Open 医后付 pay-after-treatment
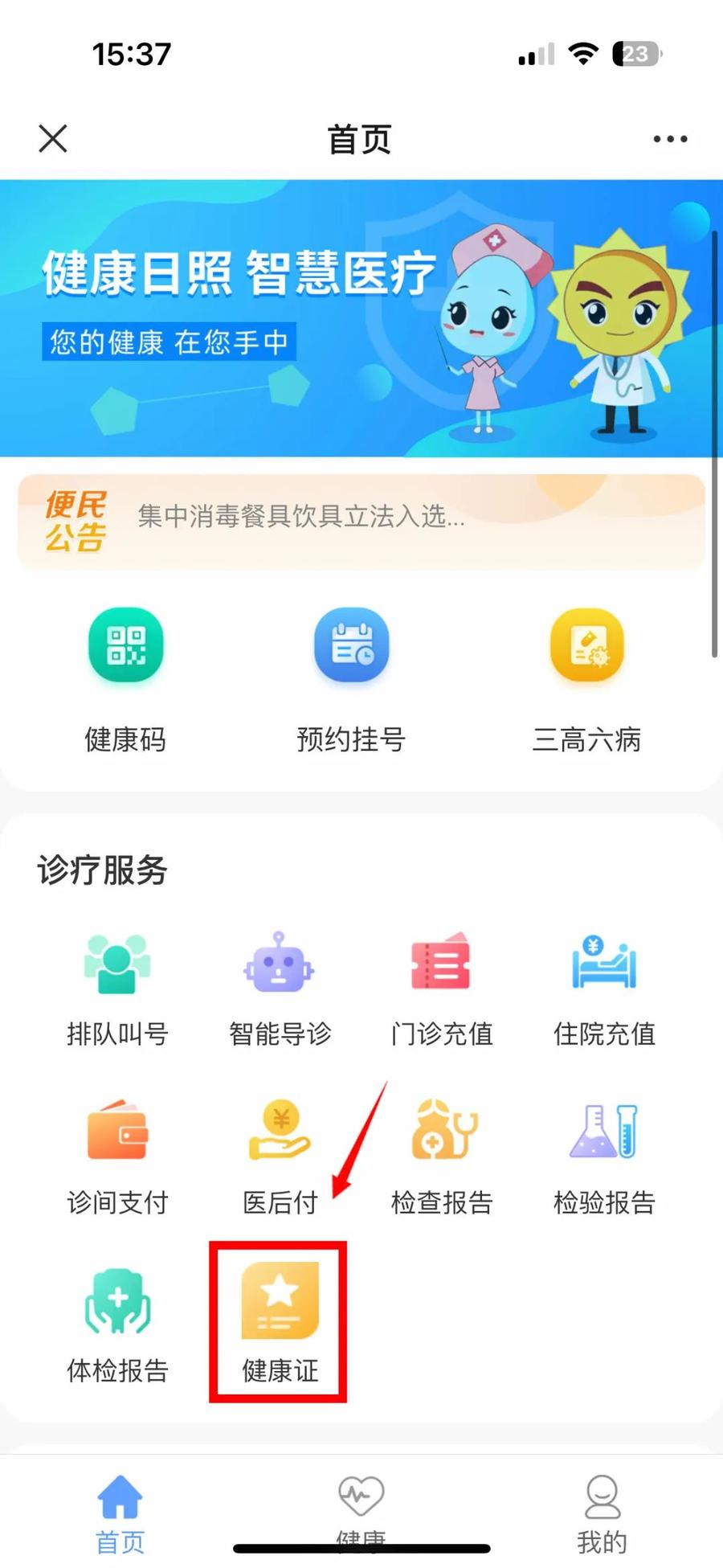The height and width of the screenshot is (1568, 723). [280, 1158]
